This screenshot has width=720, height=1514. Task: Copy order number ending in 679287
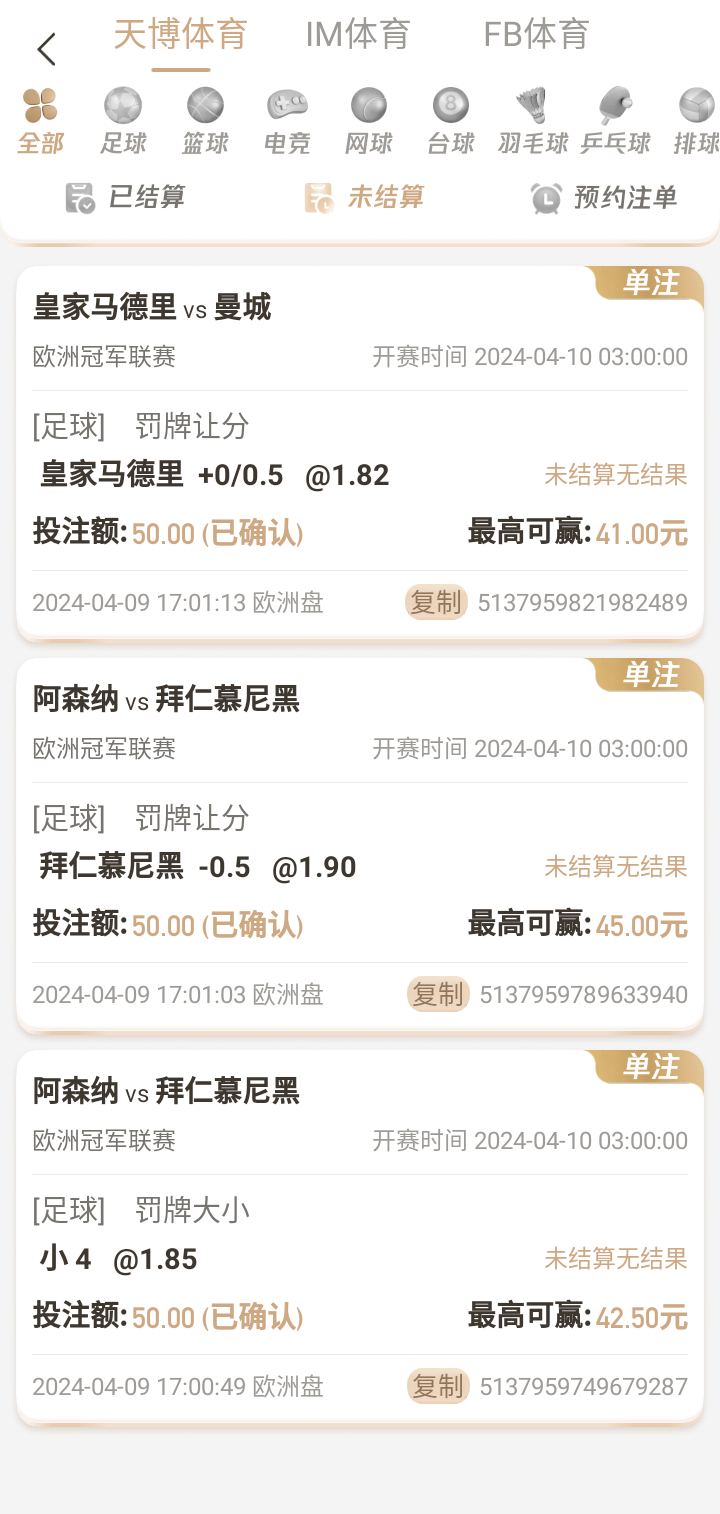(438, 1386)
